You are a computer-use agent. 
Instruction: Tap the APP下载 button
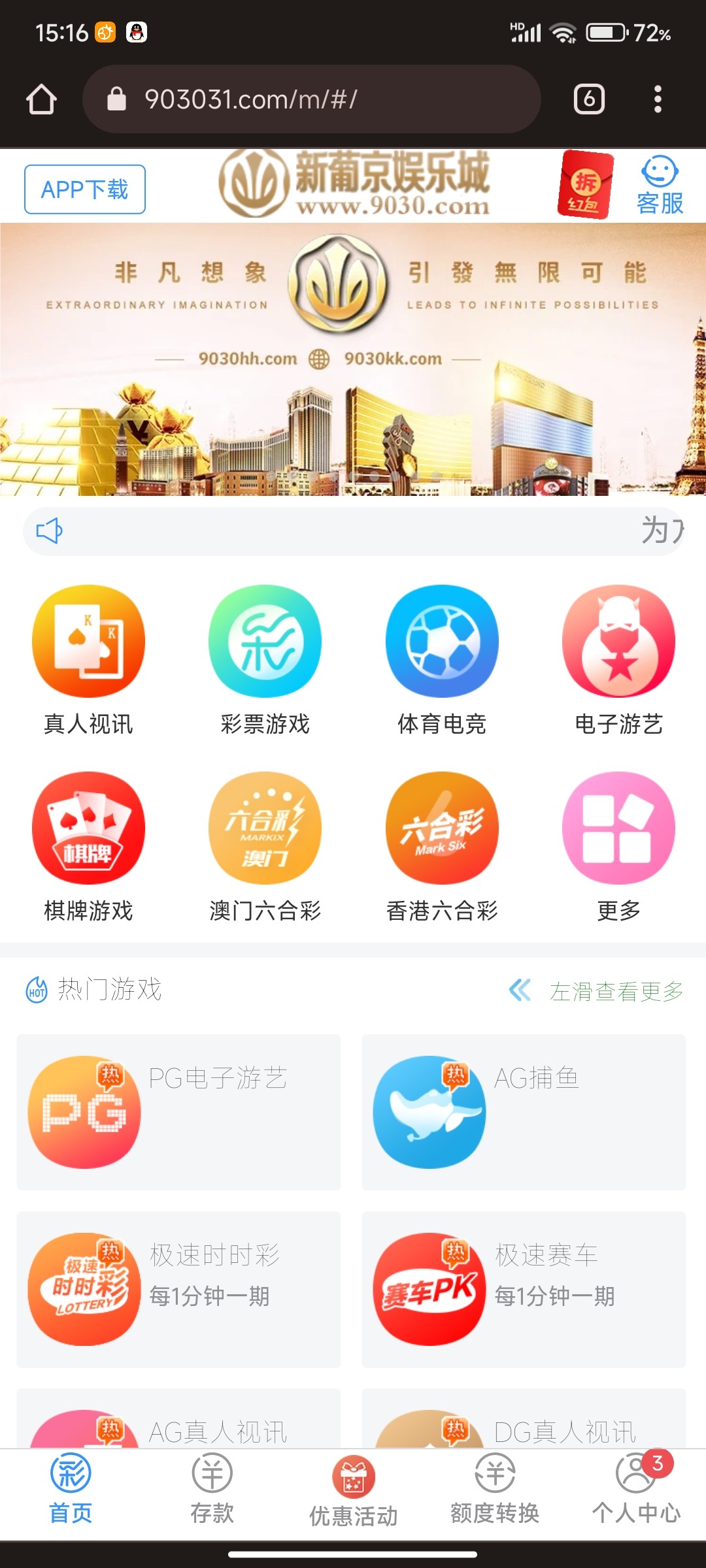coord(85,189)
